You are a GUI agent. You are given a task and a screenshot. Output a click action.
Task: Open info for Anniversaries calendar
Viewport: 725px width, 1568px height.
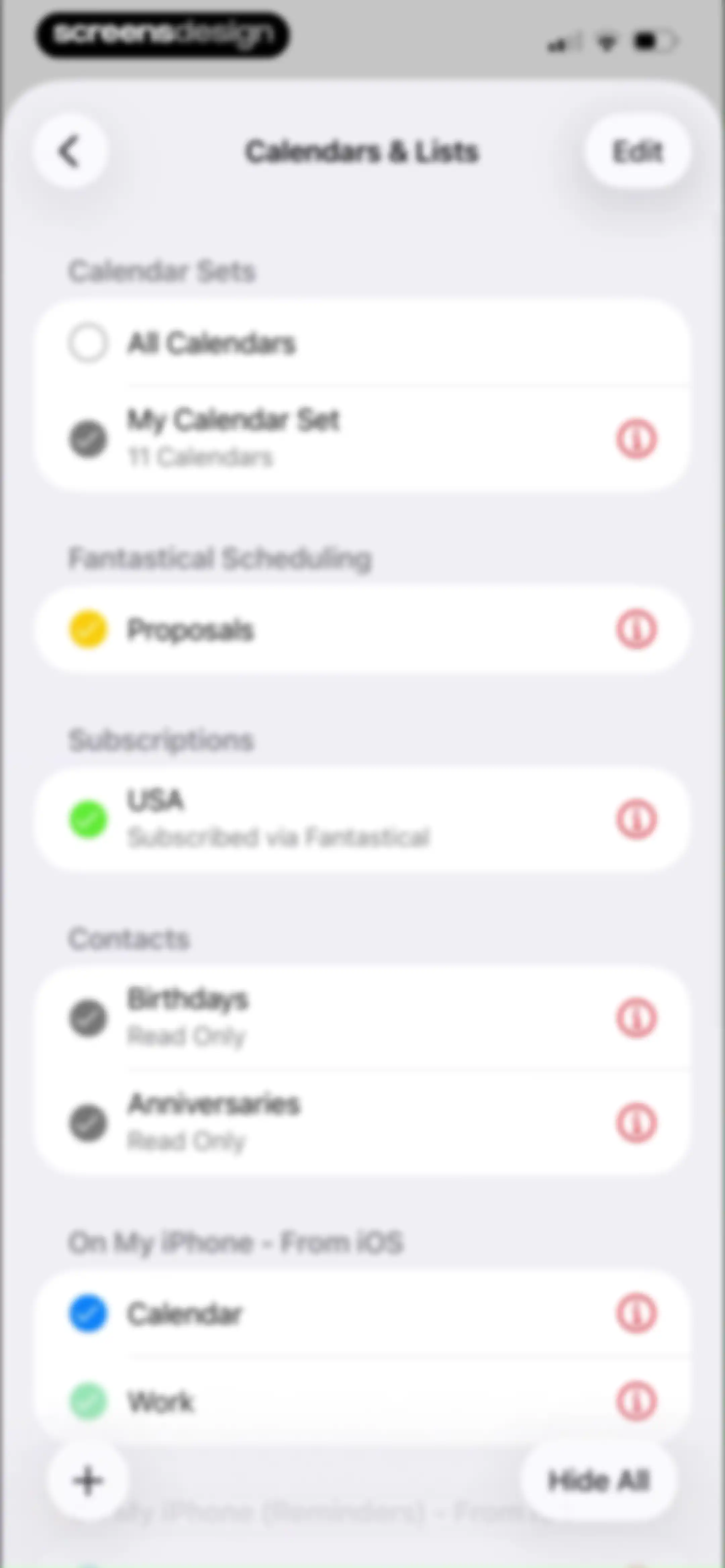coord(637,1122)
